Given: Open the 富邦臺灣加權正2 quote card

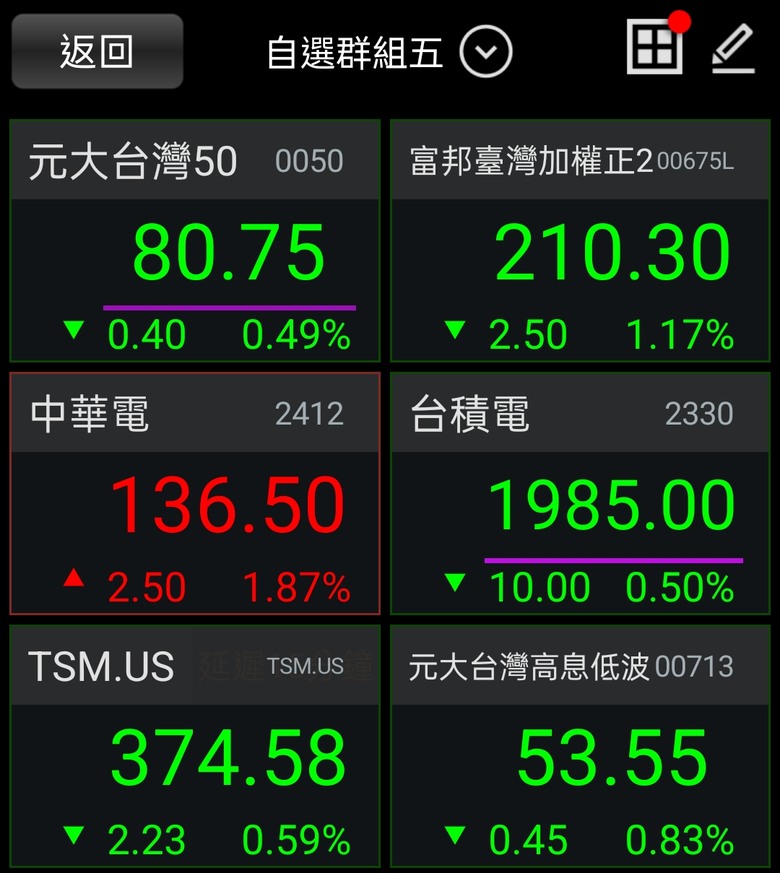Looking at the screenshot, I should coord(585,241).
